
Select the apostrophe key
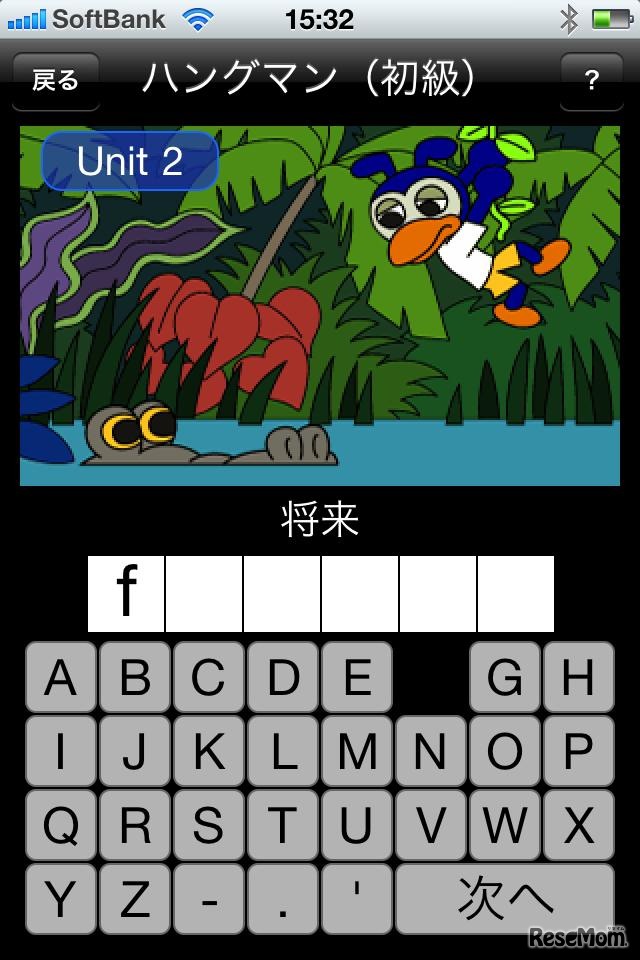pyautogui.click(x=357, y=899)
